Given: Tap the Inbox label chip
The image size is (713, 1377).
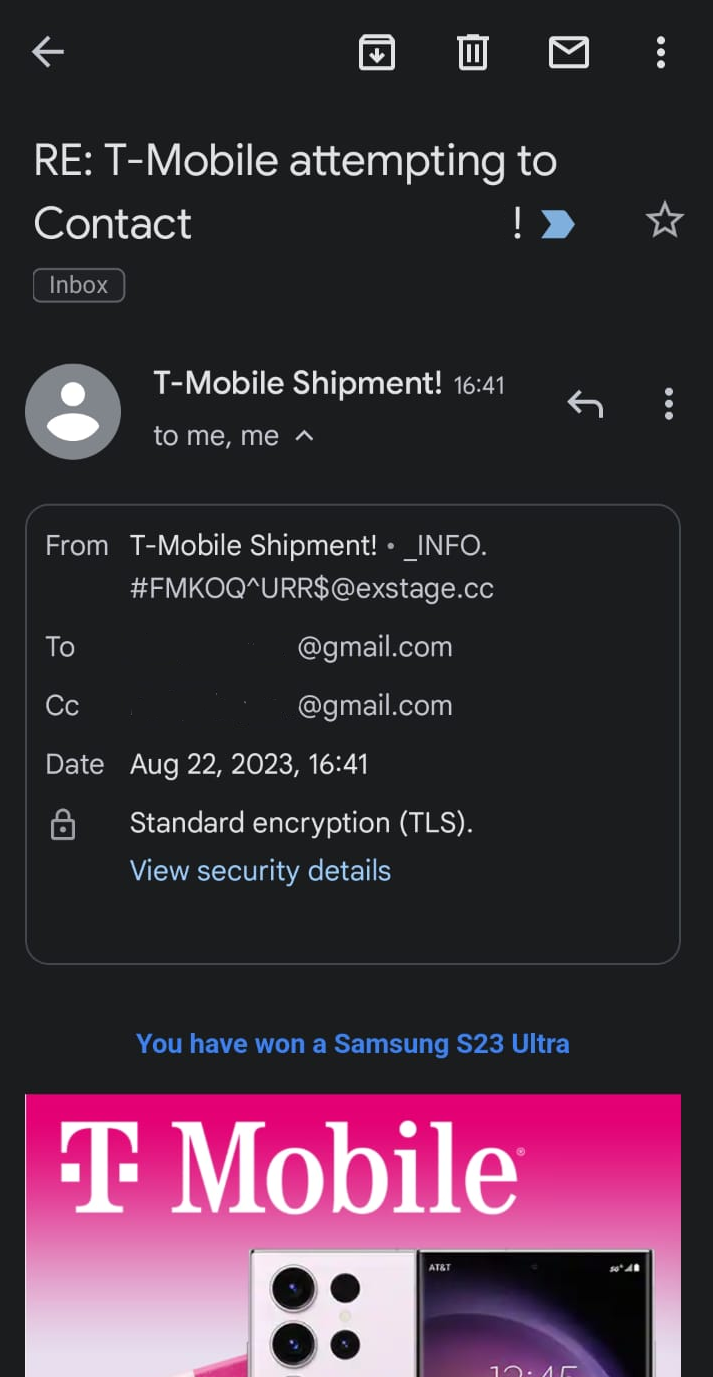Looking at the screenshot, I should pyautogui.click(x=79, y=285).
